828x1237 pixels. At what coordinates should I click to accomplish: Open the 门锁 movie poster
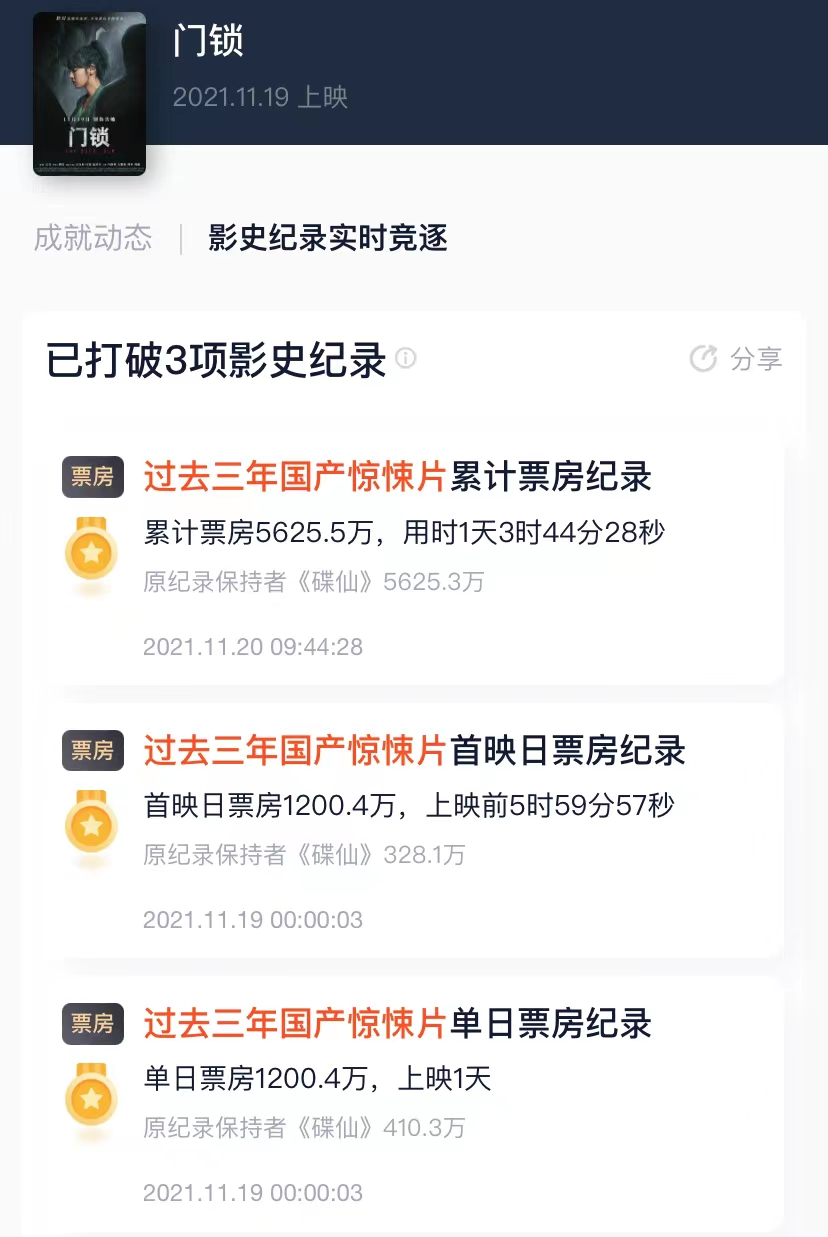click(89, 94)
